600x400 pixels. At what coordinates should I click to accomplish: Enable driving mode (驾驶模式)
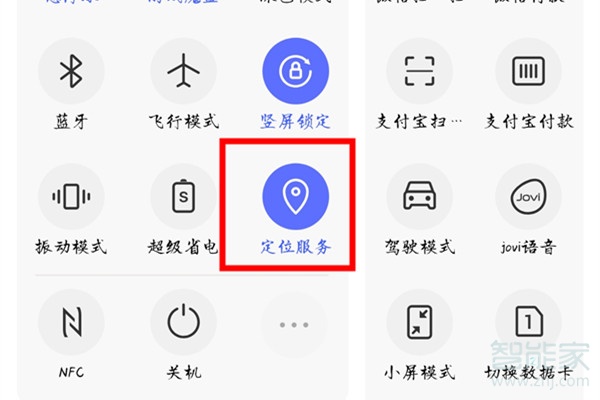coord(419,198)
